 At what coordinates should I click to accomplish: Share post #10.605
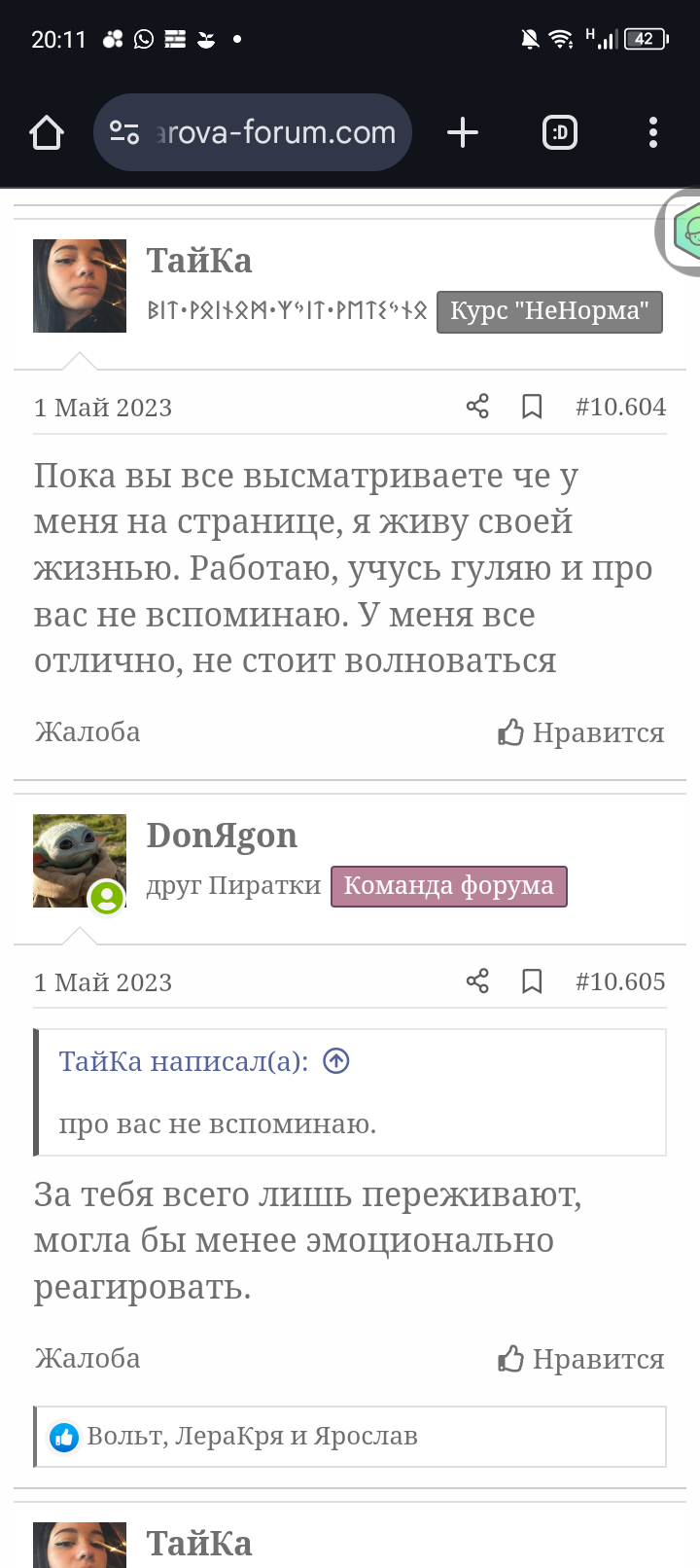point(477,980)
